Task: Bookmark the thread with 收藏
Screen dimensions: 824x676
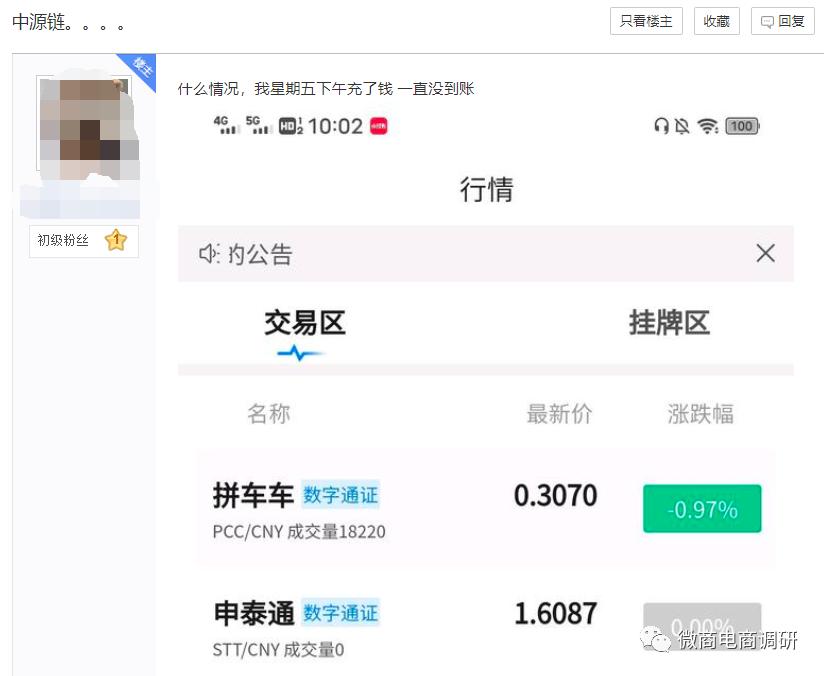Action: (x=716, y=21)
